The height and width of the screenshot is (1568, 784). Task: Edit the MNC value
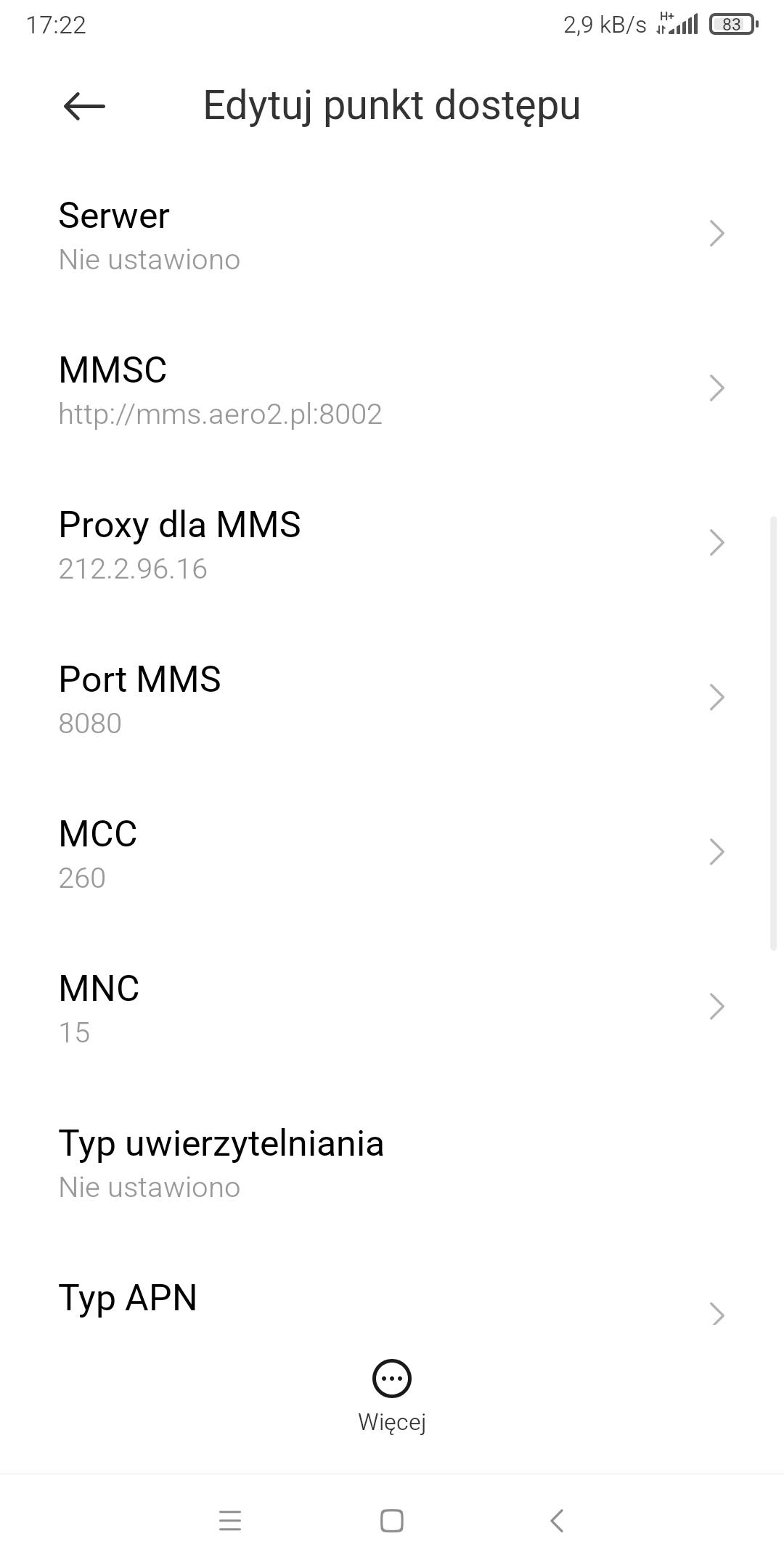[x=392, y=1008]
